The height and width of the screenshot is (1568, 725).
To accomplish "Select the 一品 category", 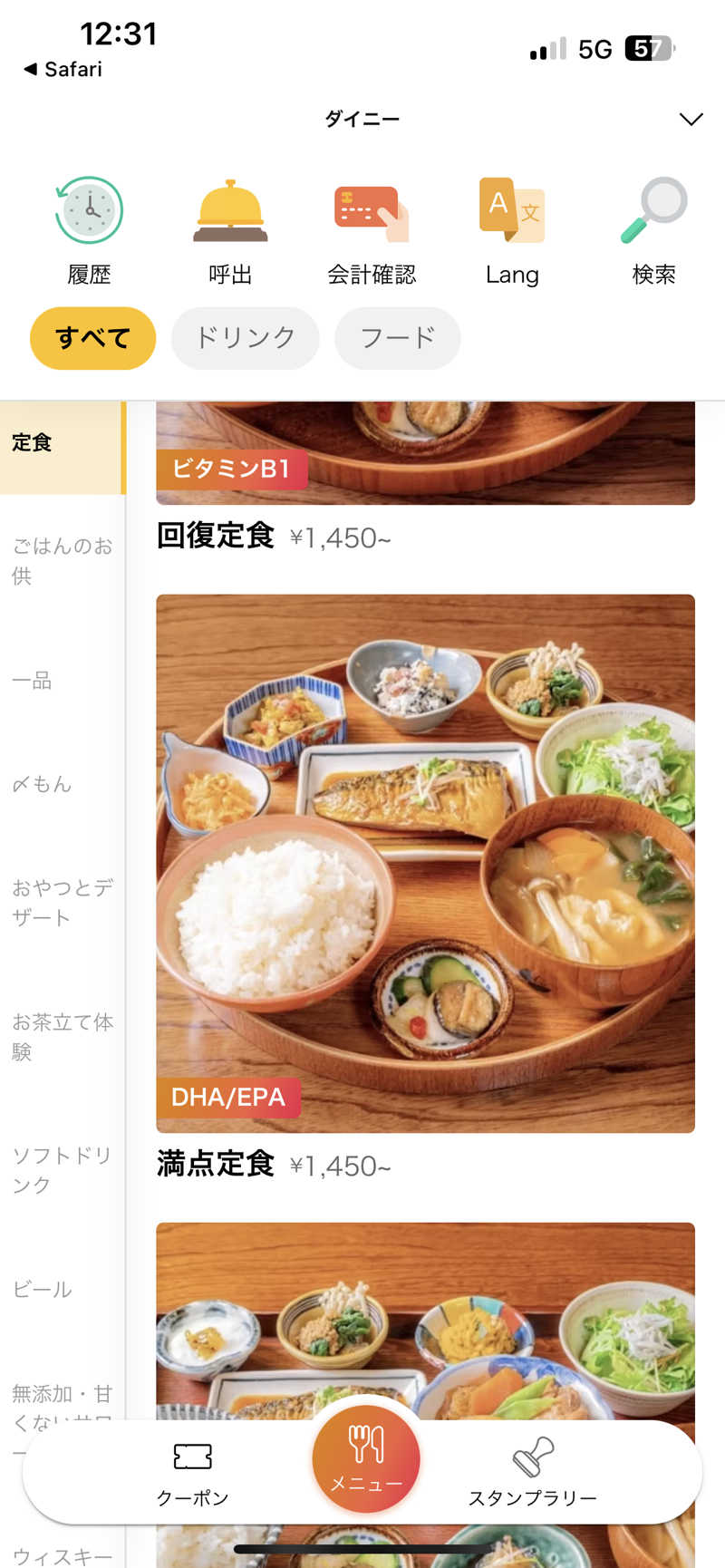I will coord(33,681).
